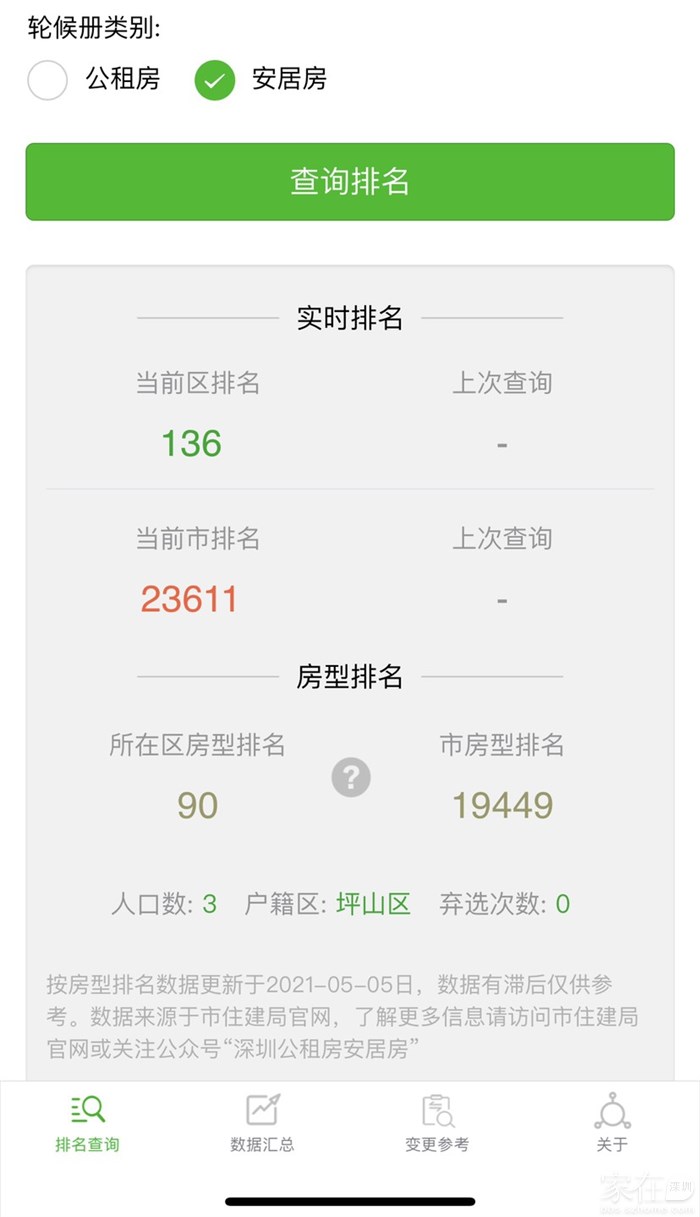Switch to the 排名查询 tab
700x1217 pixels.
[87, 1123]
